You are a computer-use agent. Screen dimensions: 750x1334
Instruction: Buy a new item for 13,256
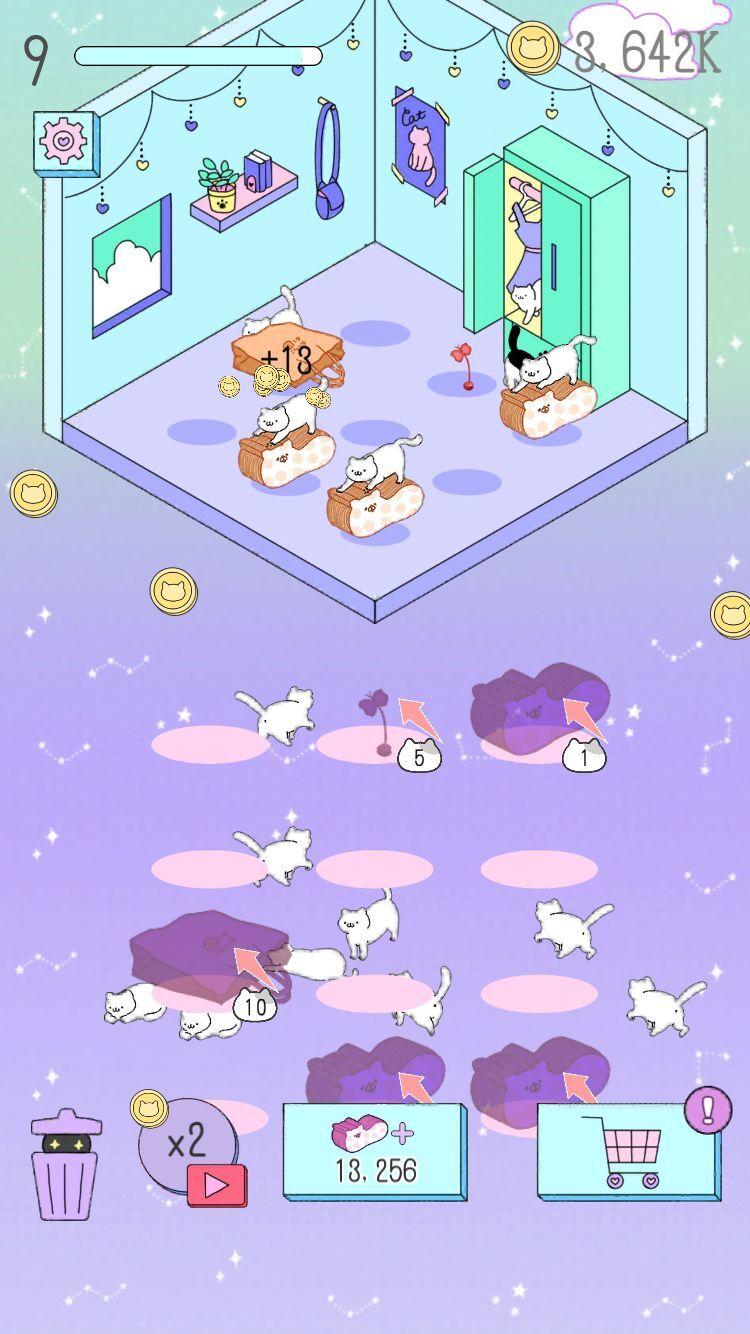click(374, 1151)
